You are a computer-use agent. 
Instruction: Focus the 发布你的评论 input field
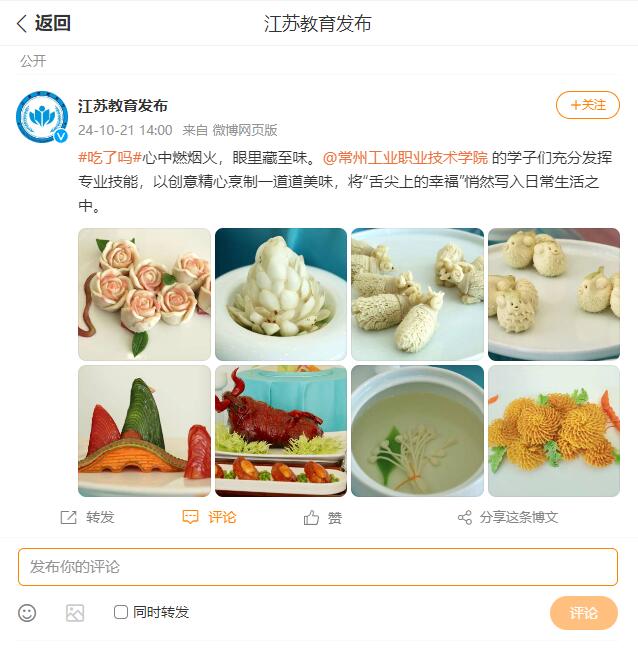(x=317, y=567)
